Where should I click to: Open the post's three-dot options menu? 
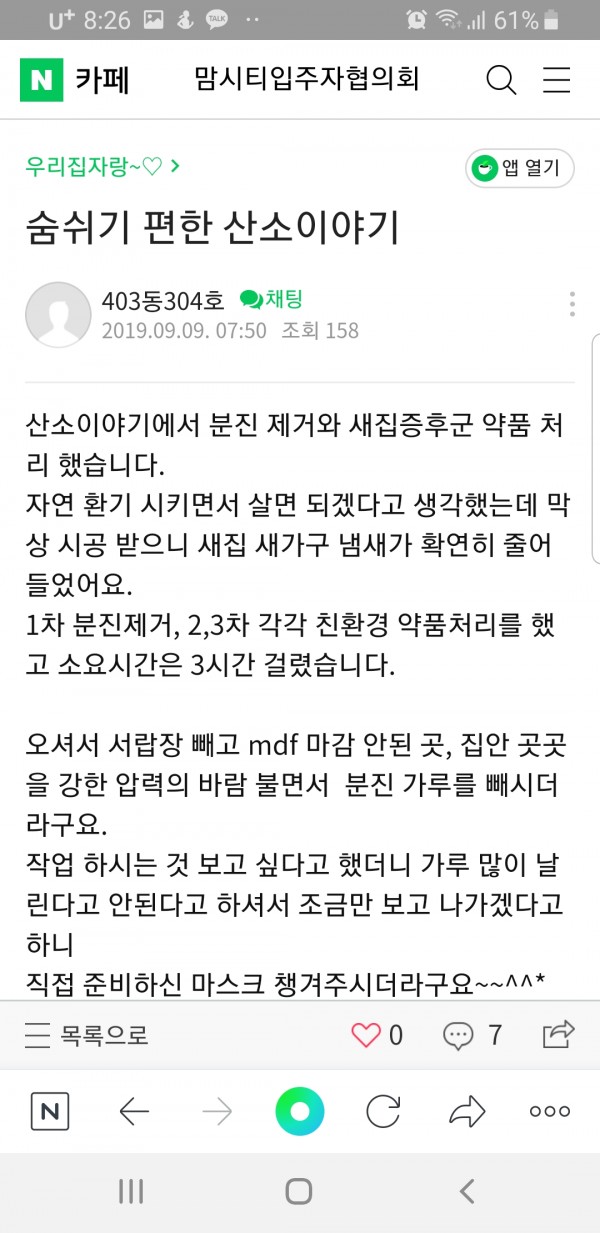click(571, 304)
